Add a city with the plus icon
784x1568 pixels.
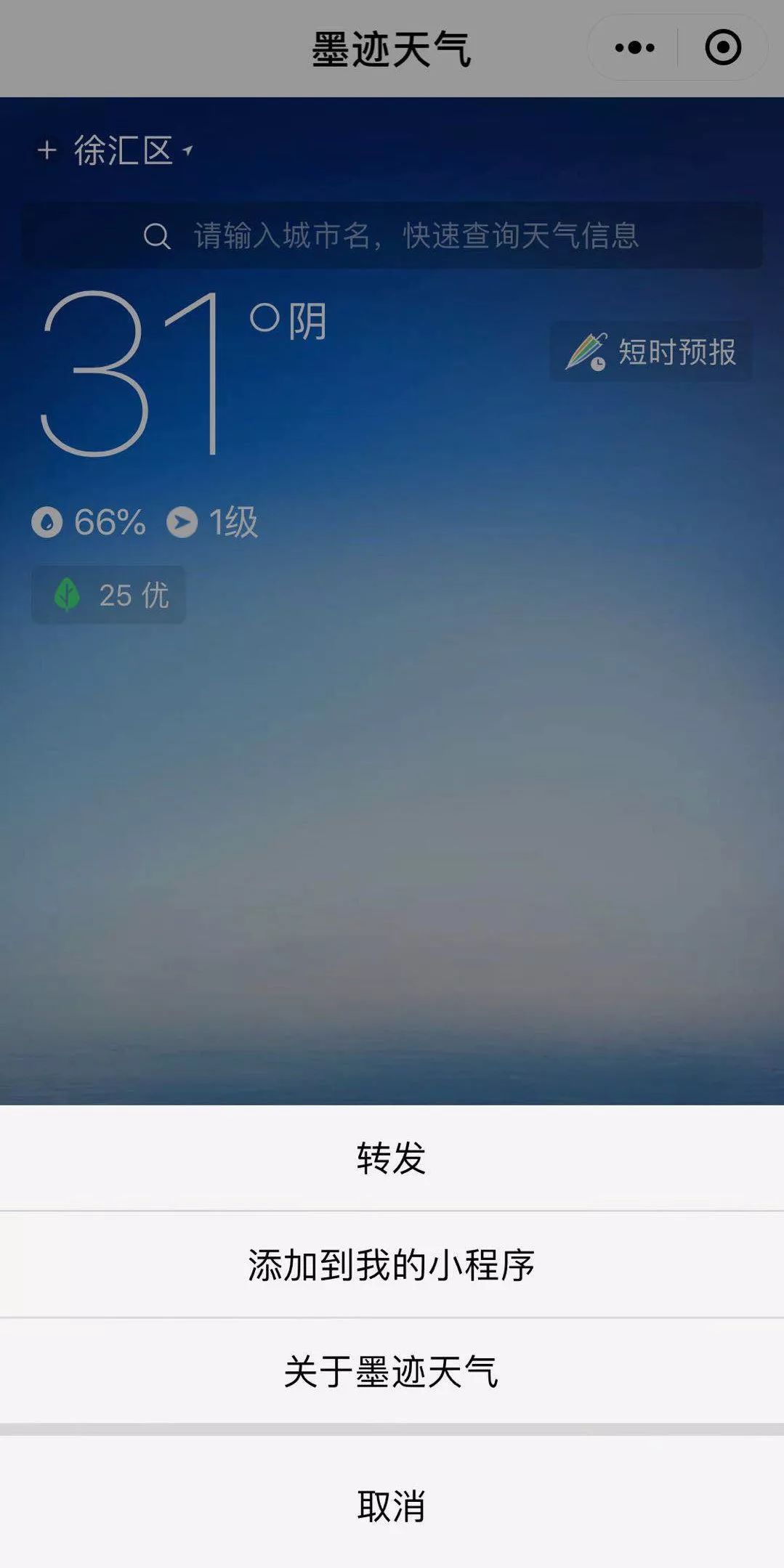pos(47,150)
